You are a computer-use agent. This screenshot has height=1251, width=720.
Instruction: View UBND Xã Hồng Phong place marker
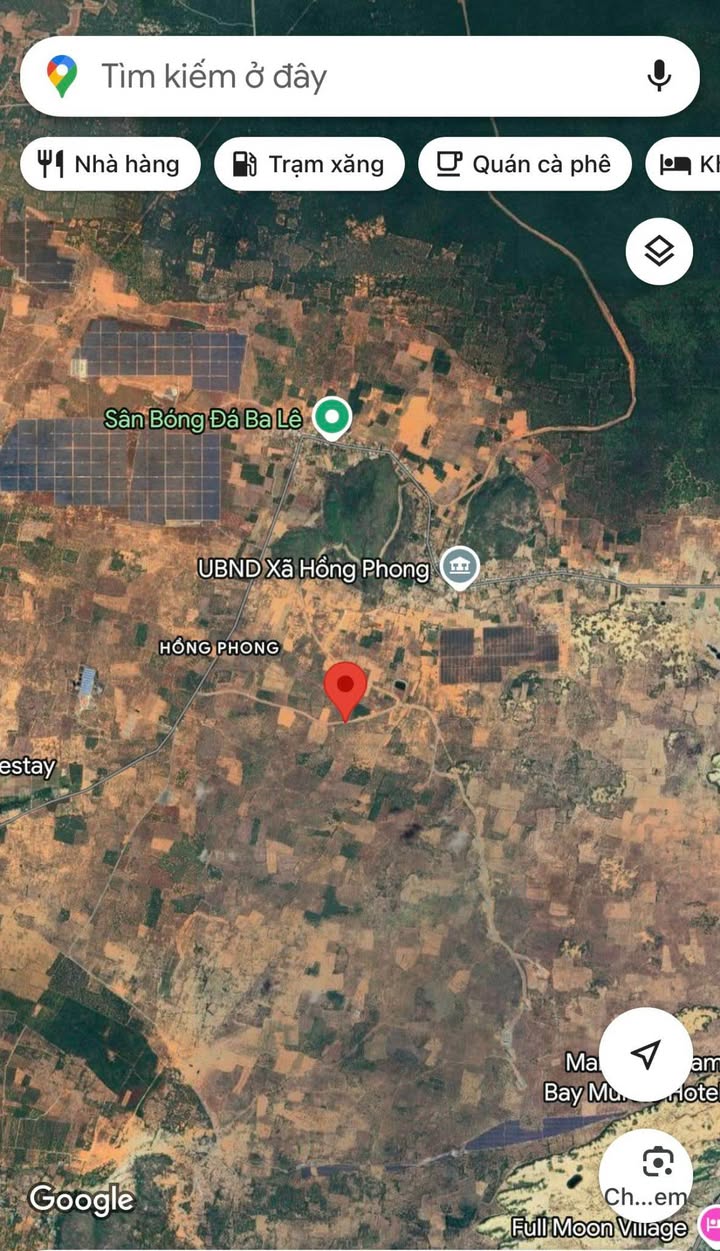click(460, 568)
